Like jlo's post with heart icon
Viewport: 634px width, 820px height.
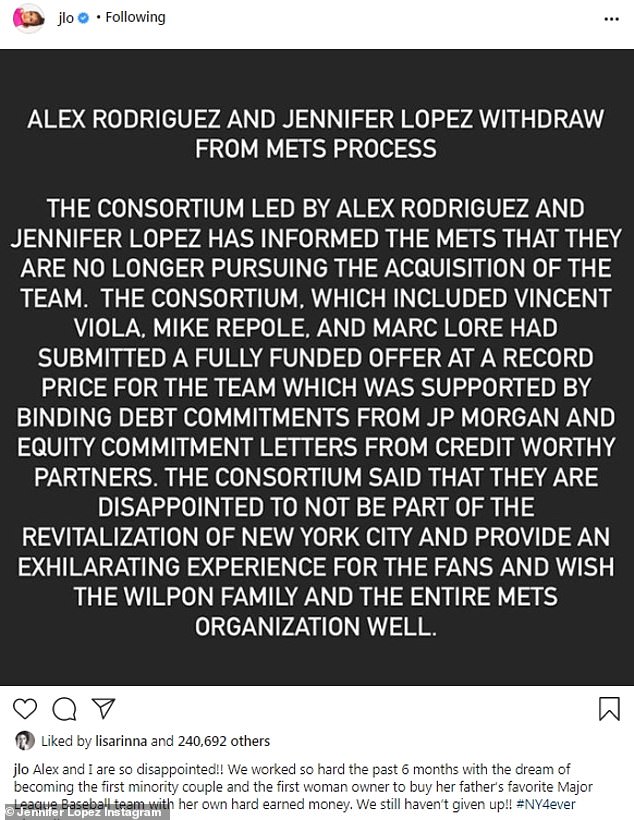tap(25, 709)
